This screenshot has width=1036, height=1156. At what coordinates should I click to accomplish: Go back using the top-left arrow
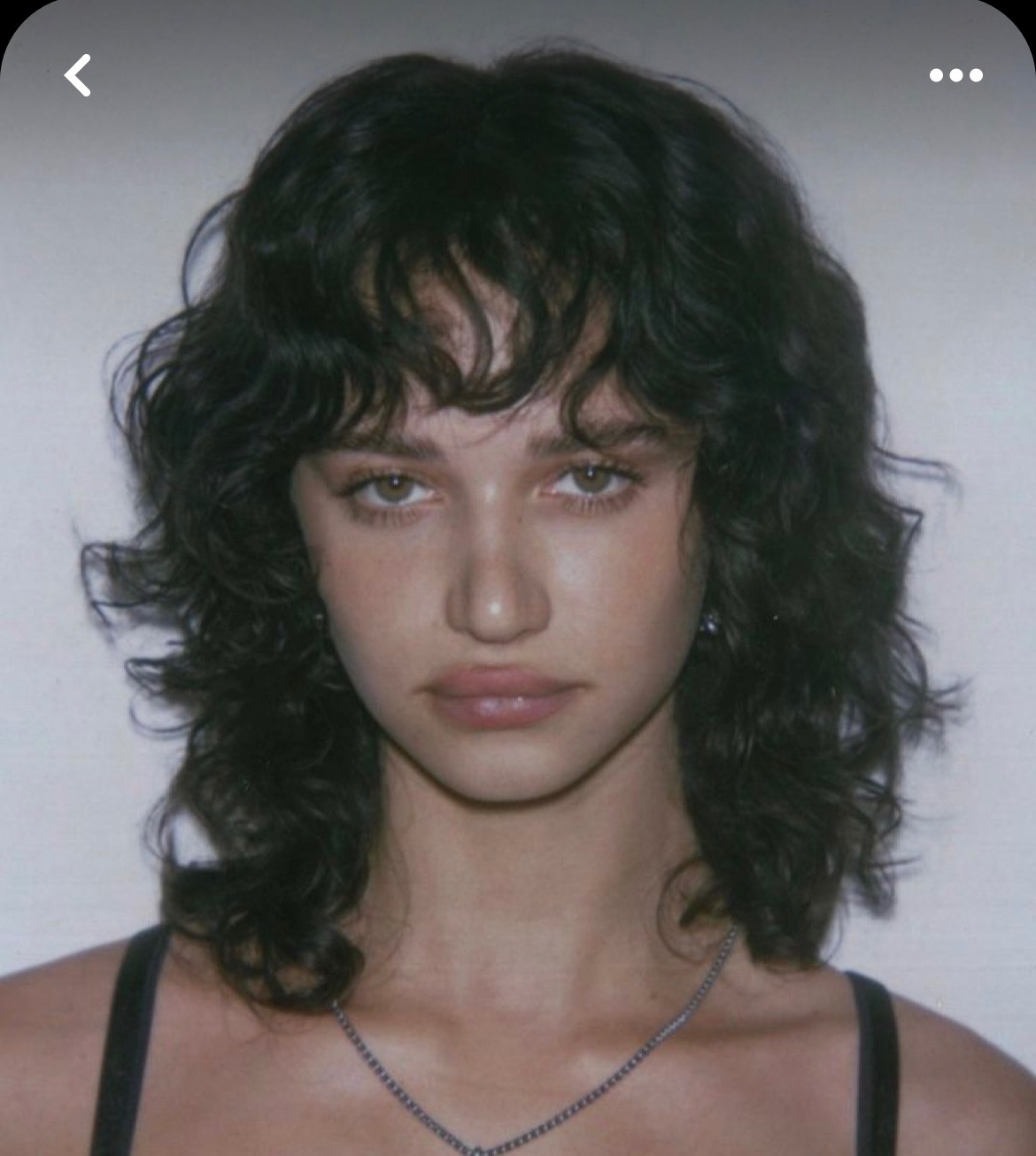[x=78, y=75]
